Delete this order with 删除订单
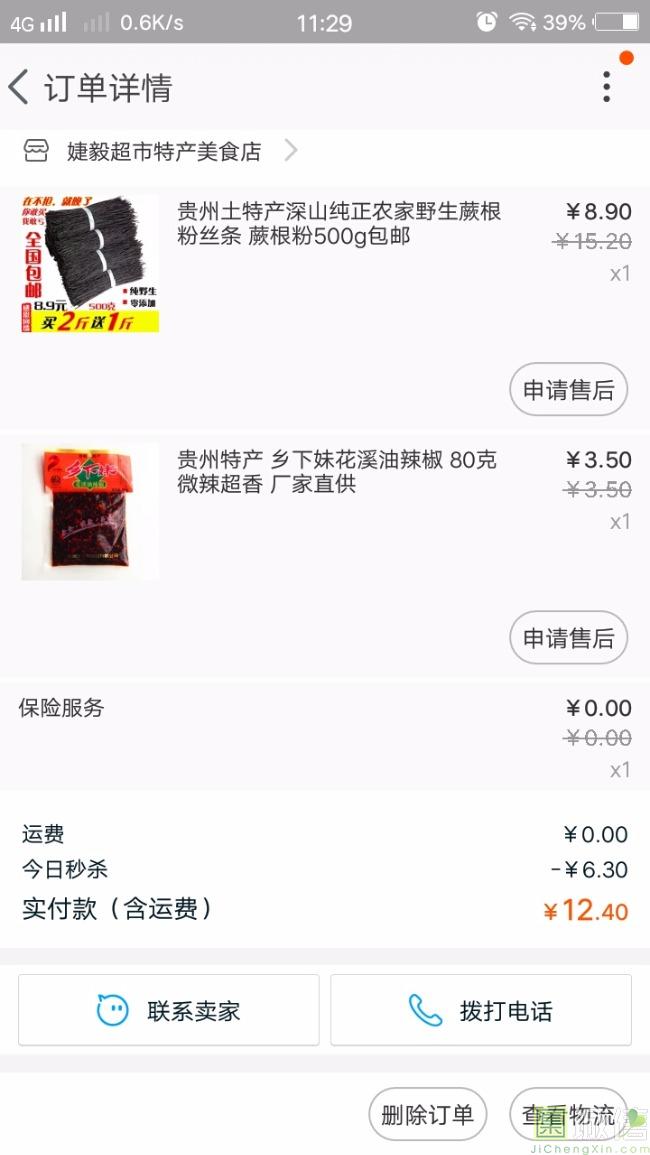This screenshot has height=1155, width=650. pyautogui.click(x=427, y=1114)
